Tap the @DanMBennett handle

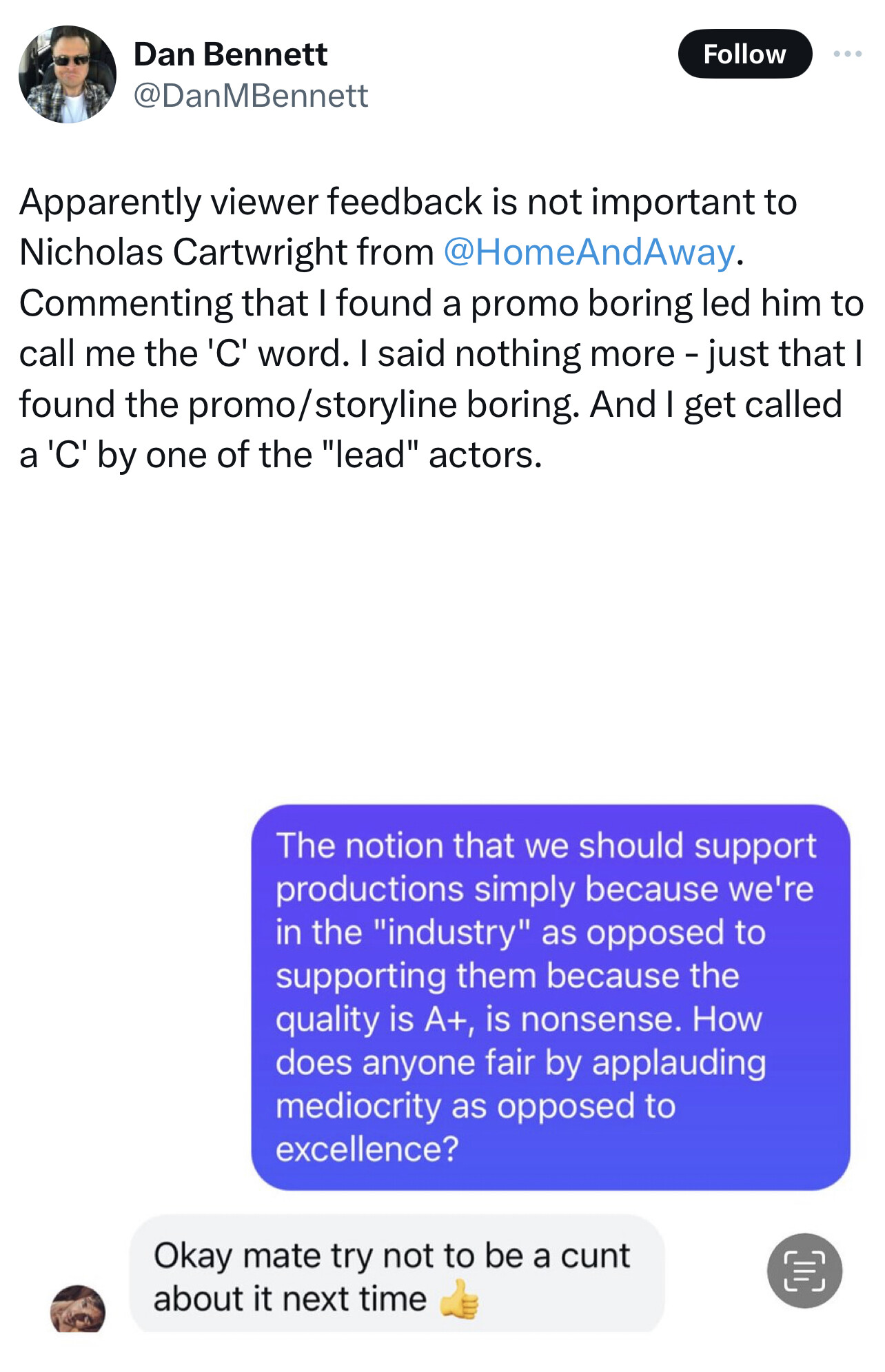tap(251, 96)
